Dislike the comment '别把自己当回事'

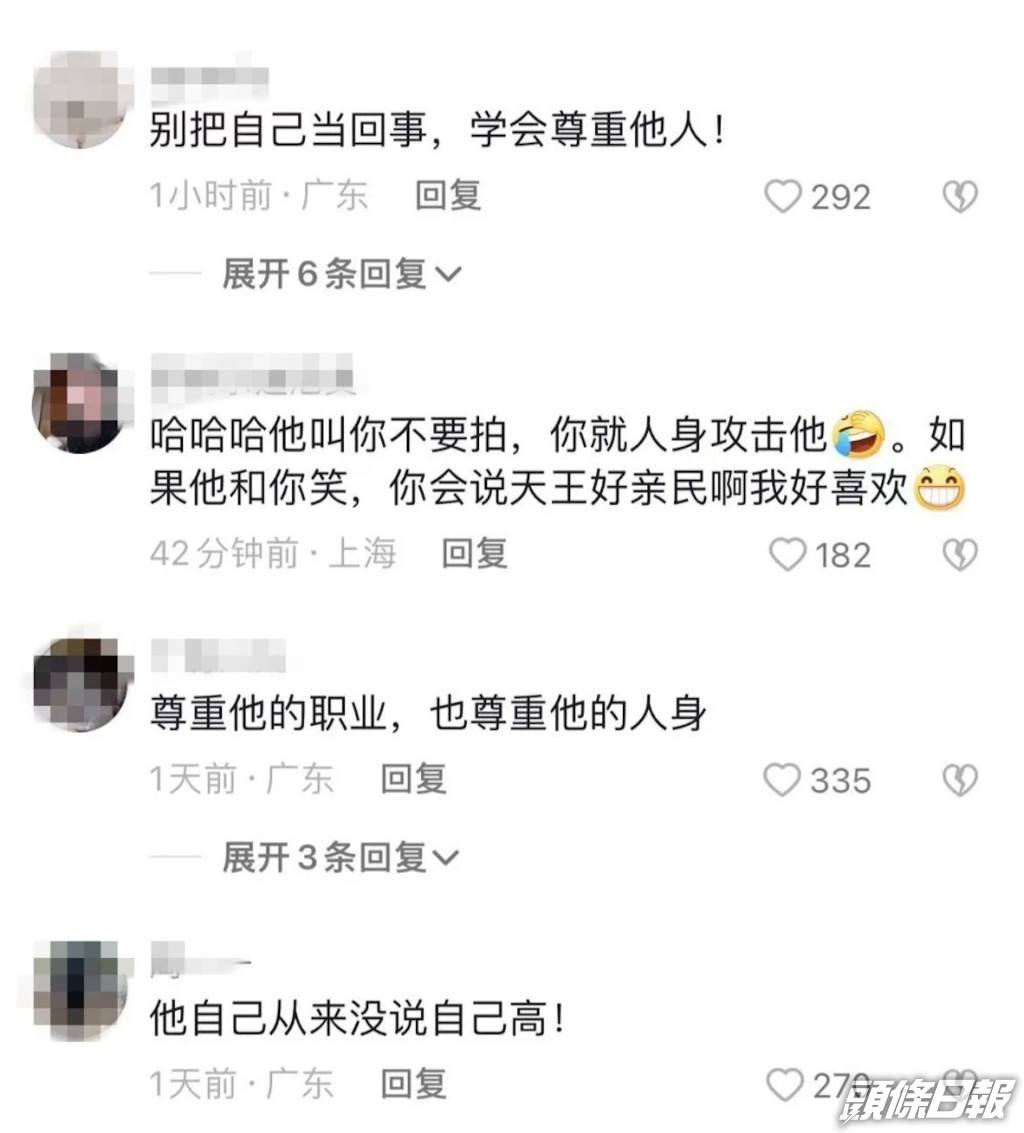960,197
